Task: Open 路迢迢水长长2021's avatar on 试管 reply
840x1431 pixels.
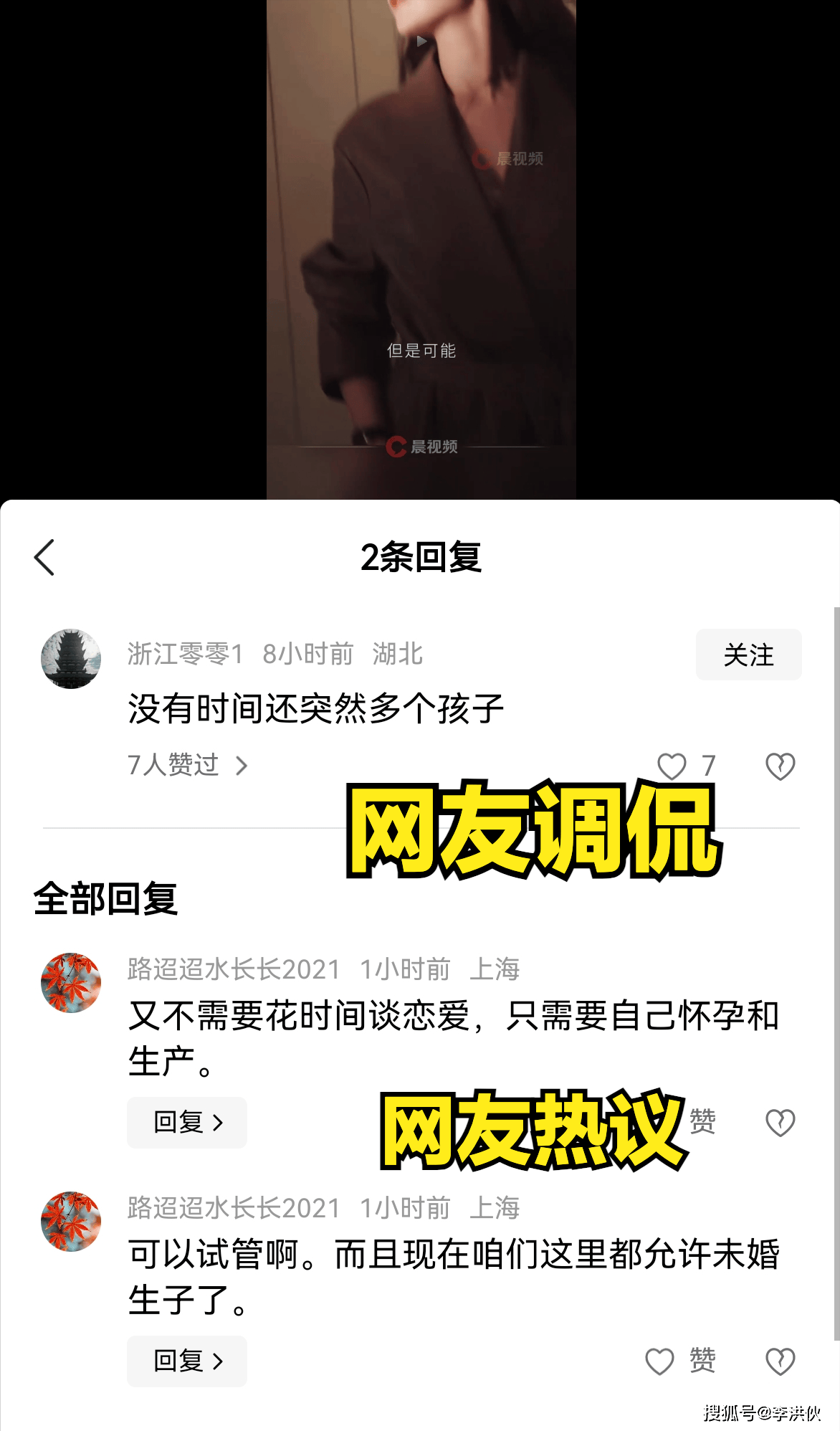Action: [x=71, y=1222]
